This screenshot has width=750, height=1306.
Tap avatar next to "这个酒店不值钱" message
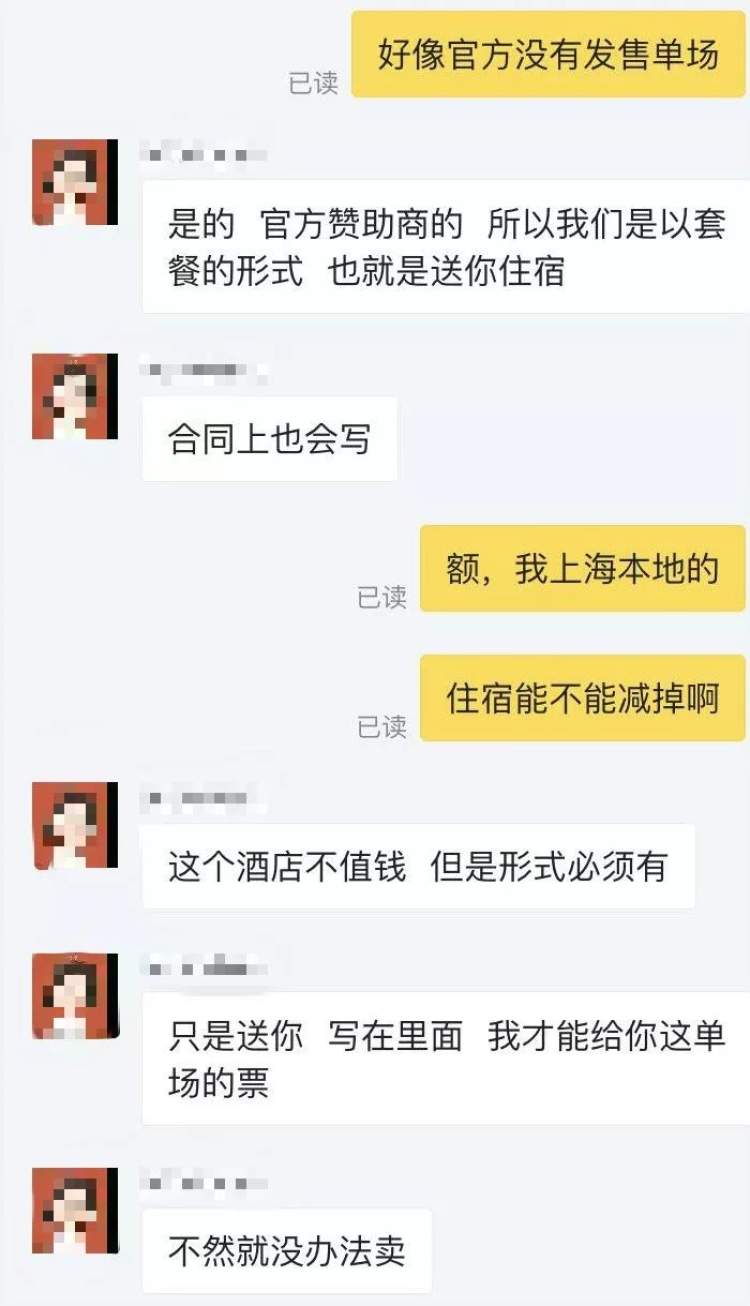point(75,825)
